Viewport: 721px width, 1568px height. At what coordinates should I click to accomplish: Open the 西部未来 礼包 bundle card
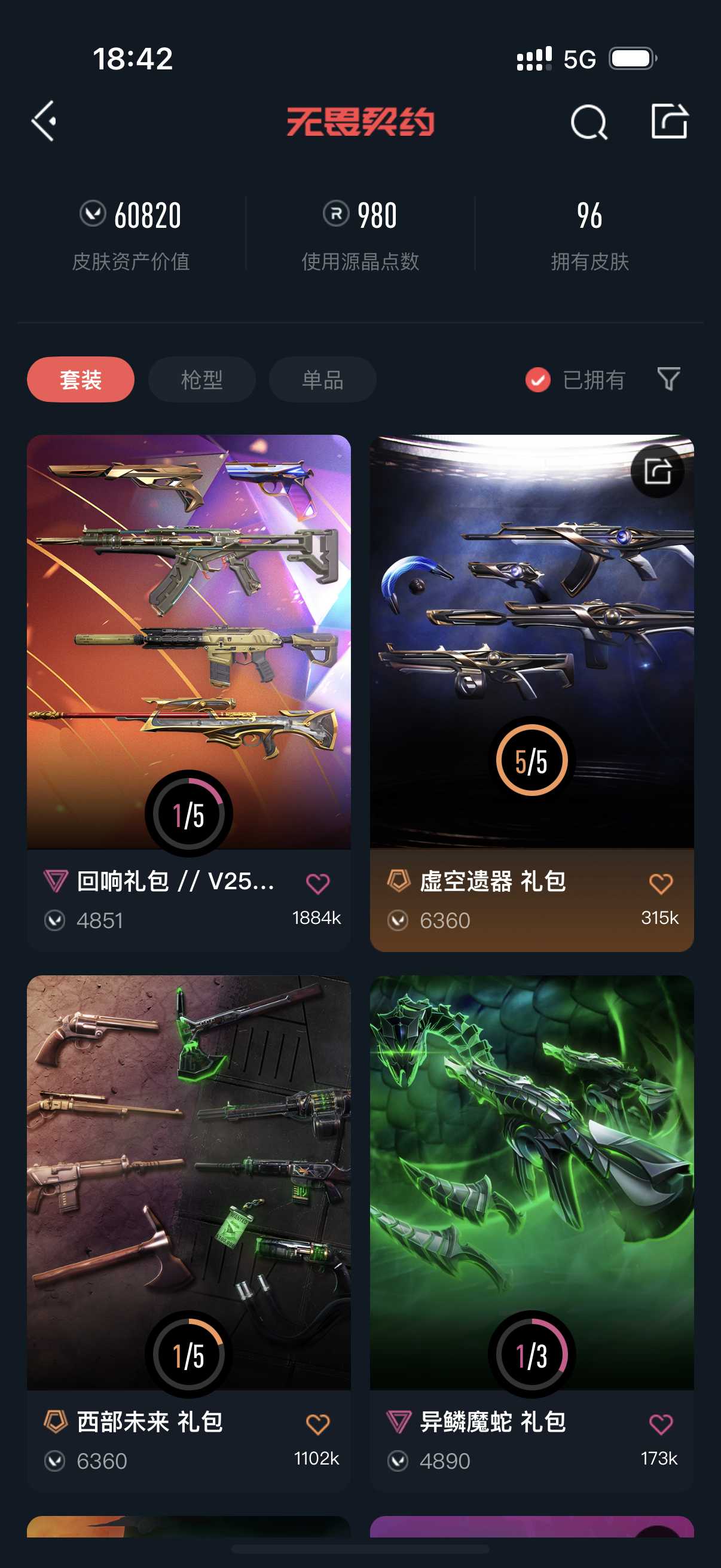point(188,1181)
